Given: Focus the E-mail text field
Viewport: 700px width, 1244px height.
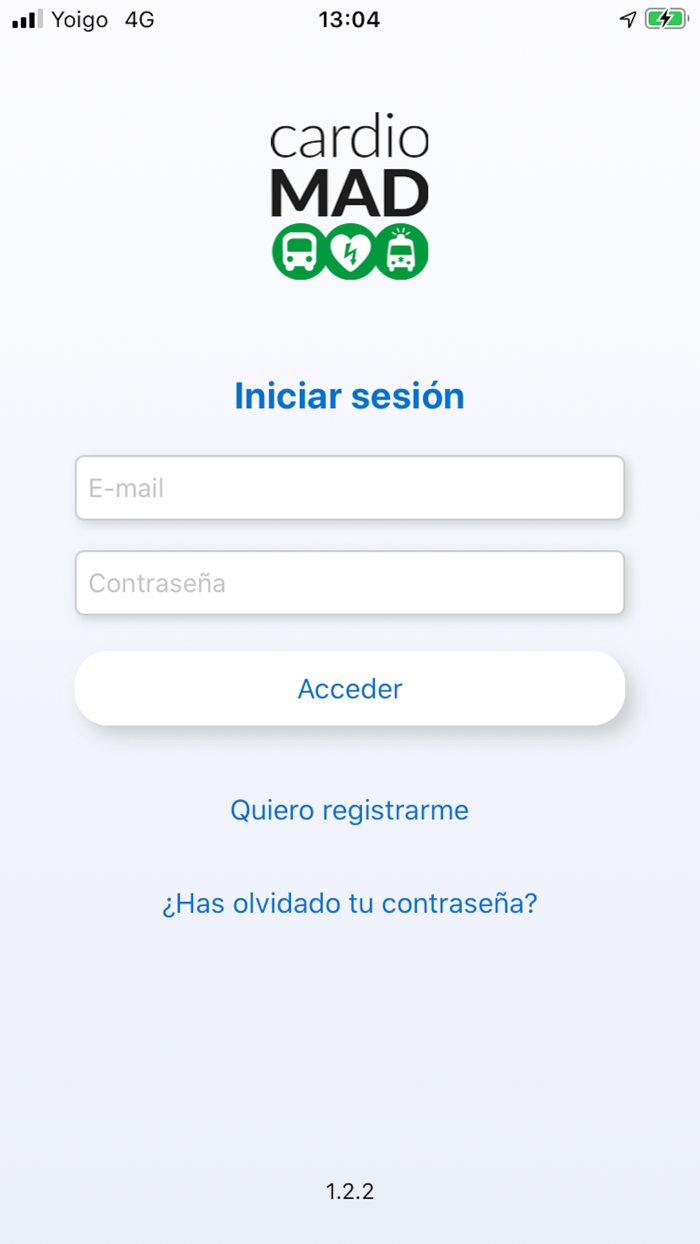Looking at the screenshot, I should (x=350, y=488).
